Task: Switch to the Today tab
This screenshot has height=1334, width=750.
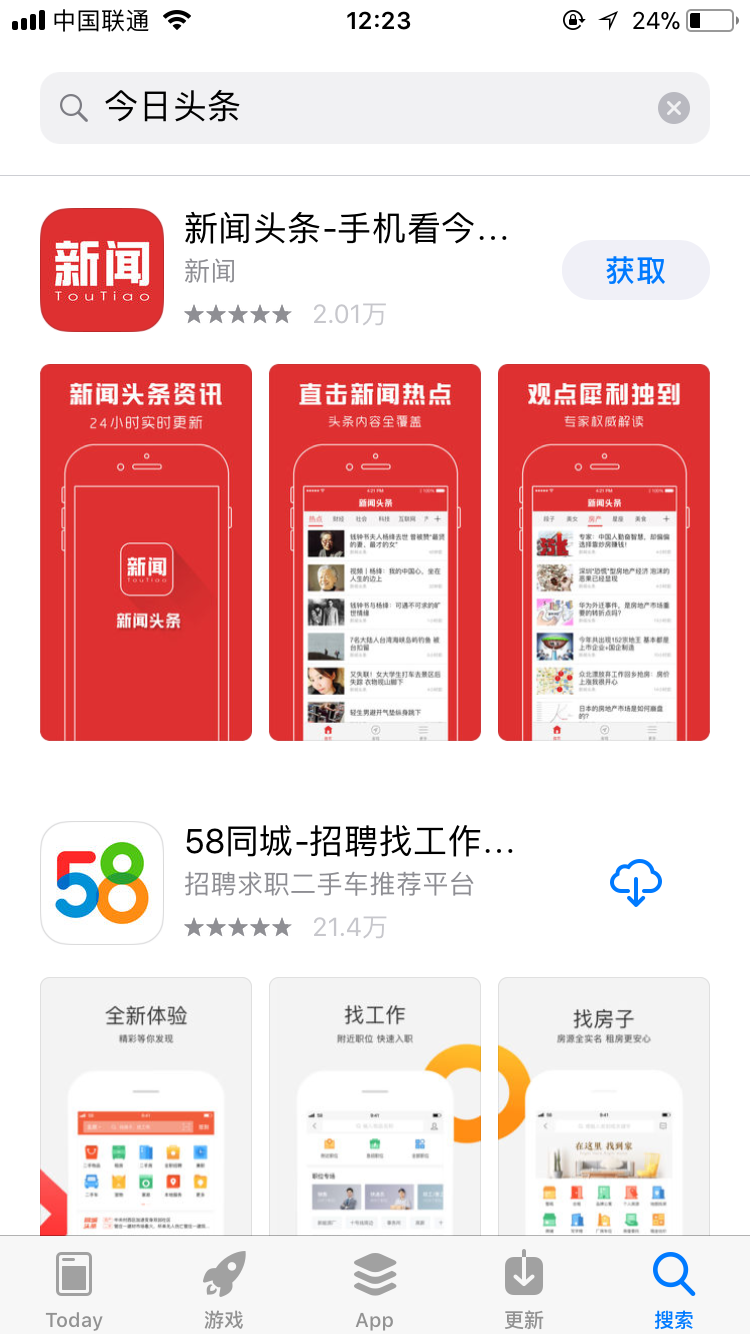Action: (x=74, y=1288)
